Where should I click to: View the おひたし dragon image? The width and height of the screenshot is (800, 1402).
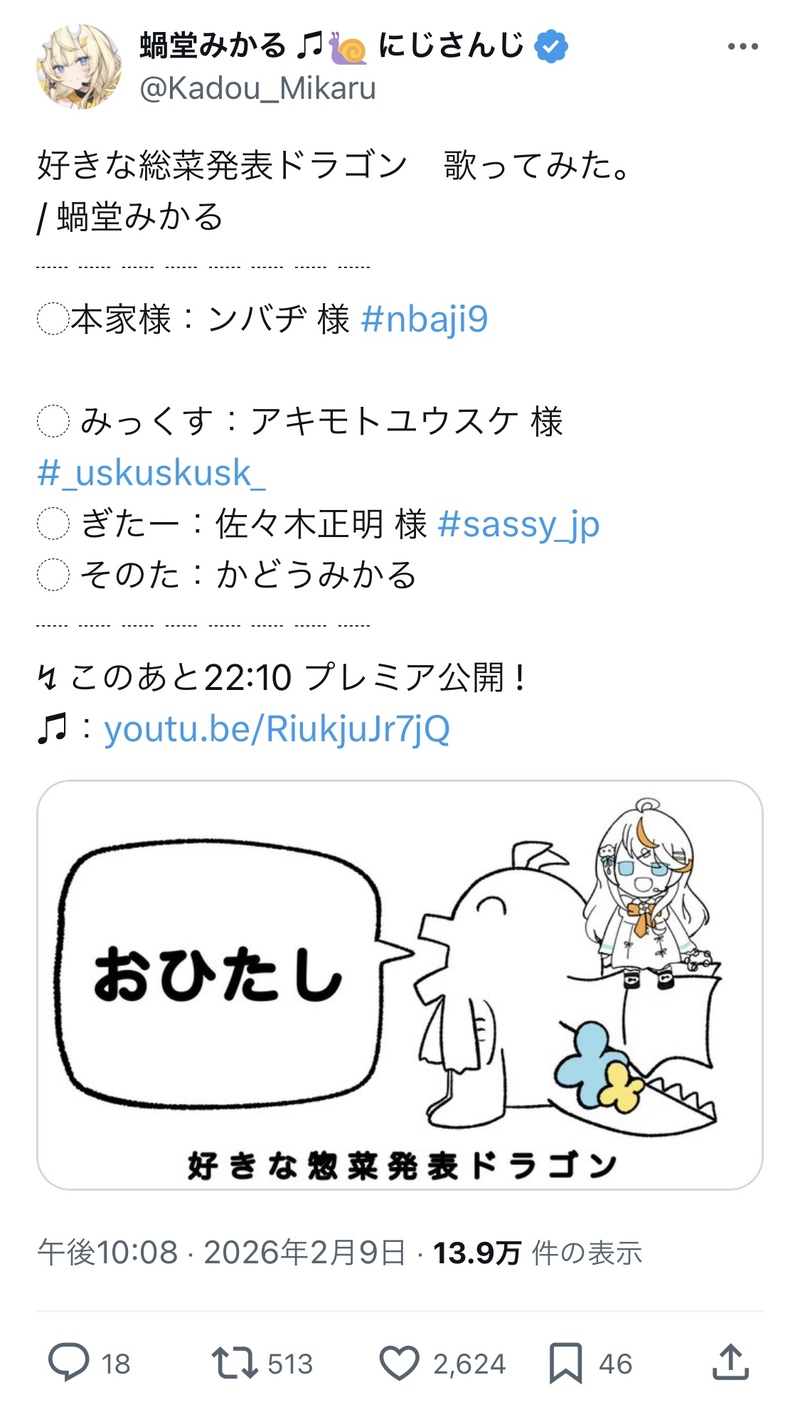click(x=400, y=985)
